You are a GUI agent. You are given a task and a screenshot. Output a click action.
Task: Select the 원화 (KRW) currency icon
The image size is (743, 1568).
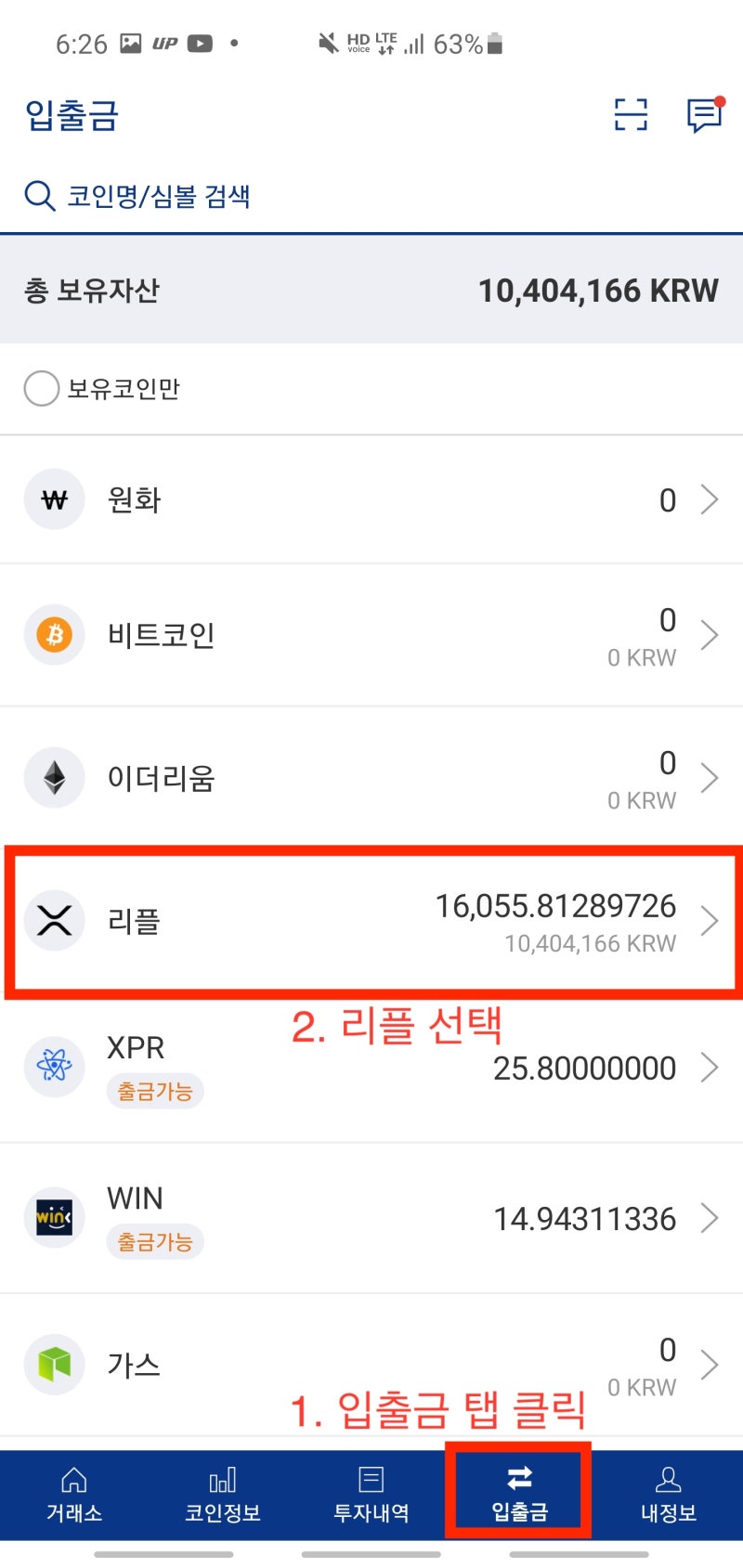[x=54, y=499]
